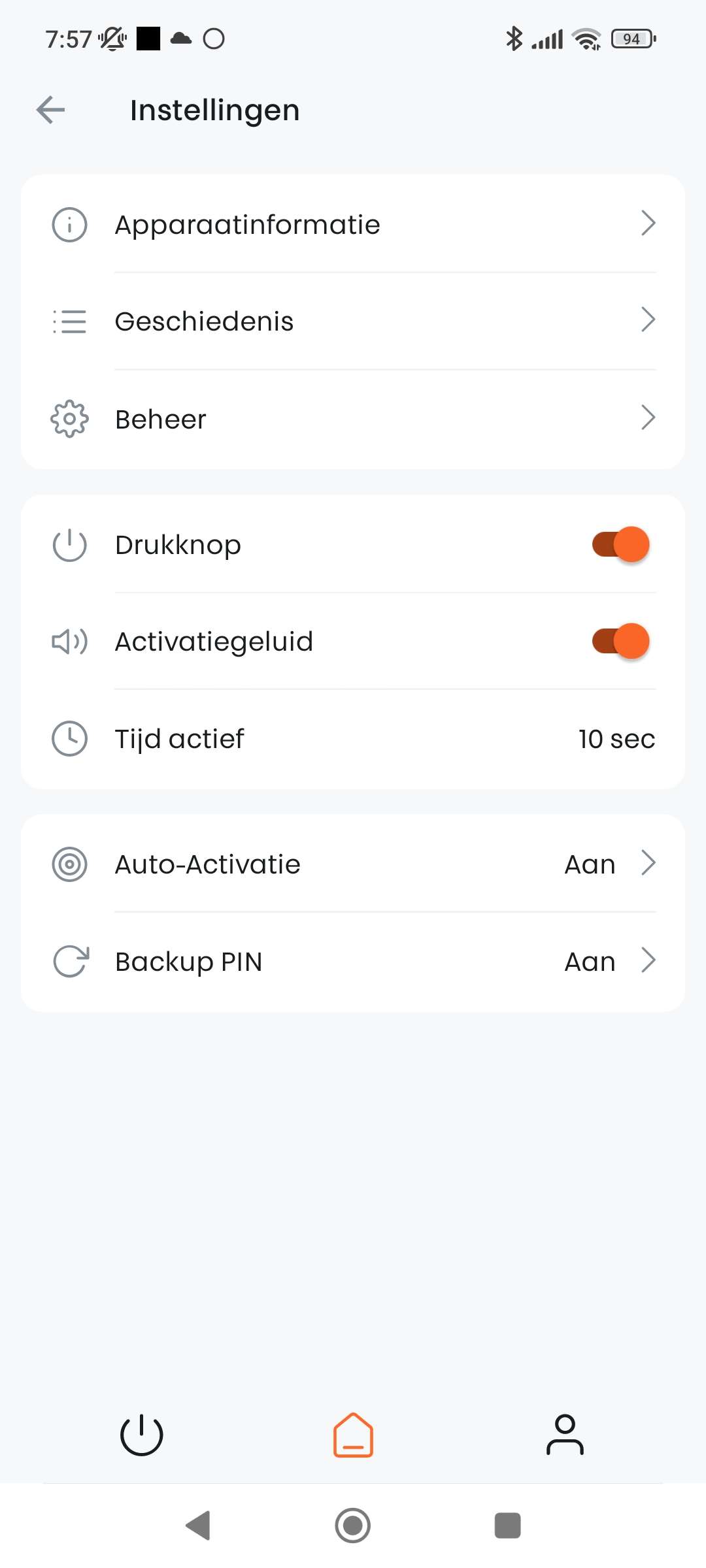Disable Activatiegeluid
Screen dimensions: 706x1568
click(x=620, y=641)
